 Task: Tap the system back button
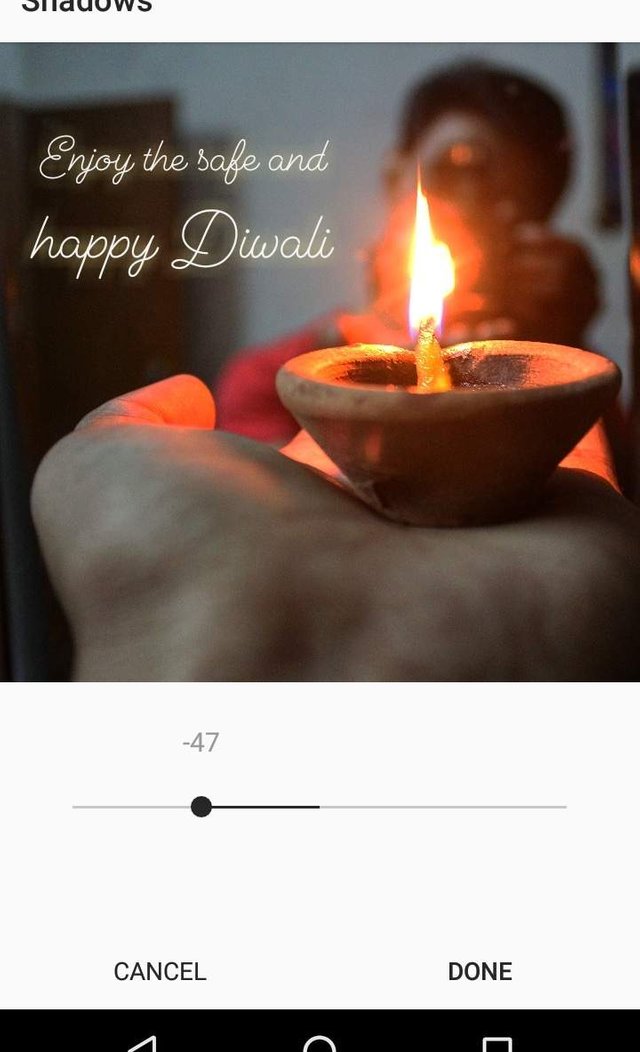pos(142,1043)
